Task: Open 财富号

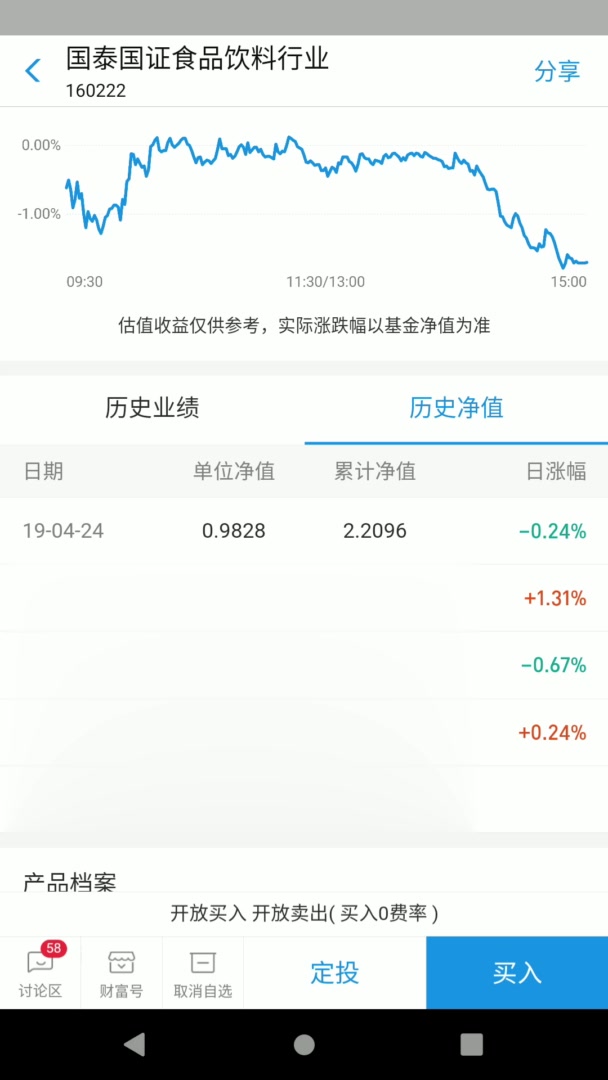Action: [x=121, y=973]
